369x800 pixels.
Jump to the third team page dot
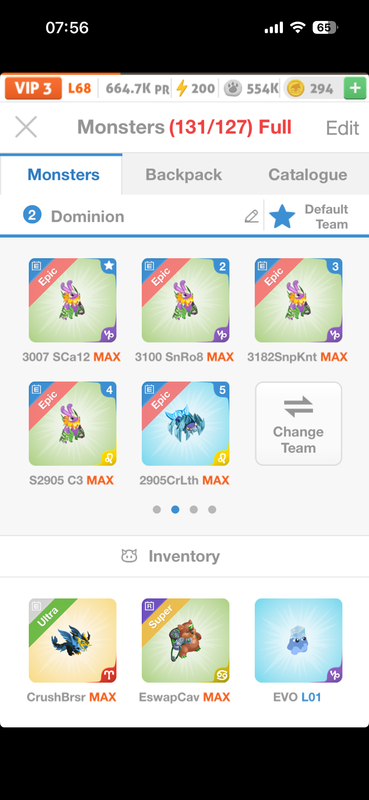pos(193,509)
